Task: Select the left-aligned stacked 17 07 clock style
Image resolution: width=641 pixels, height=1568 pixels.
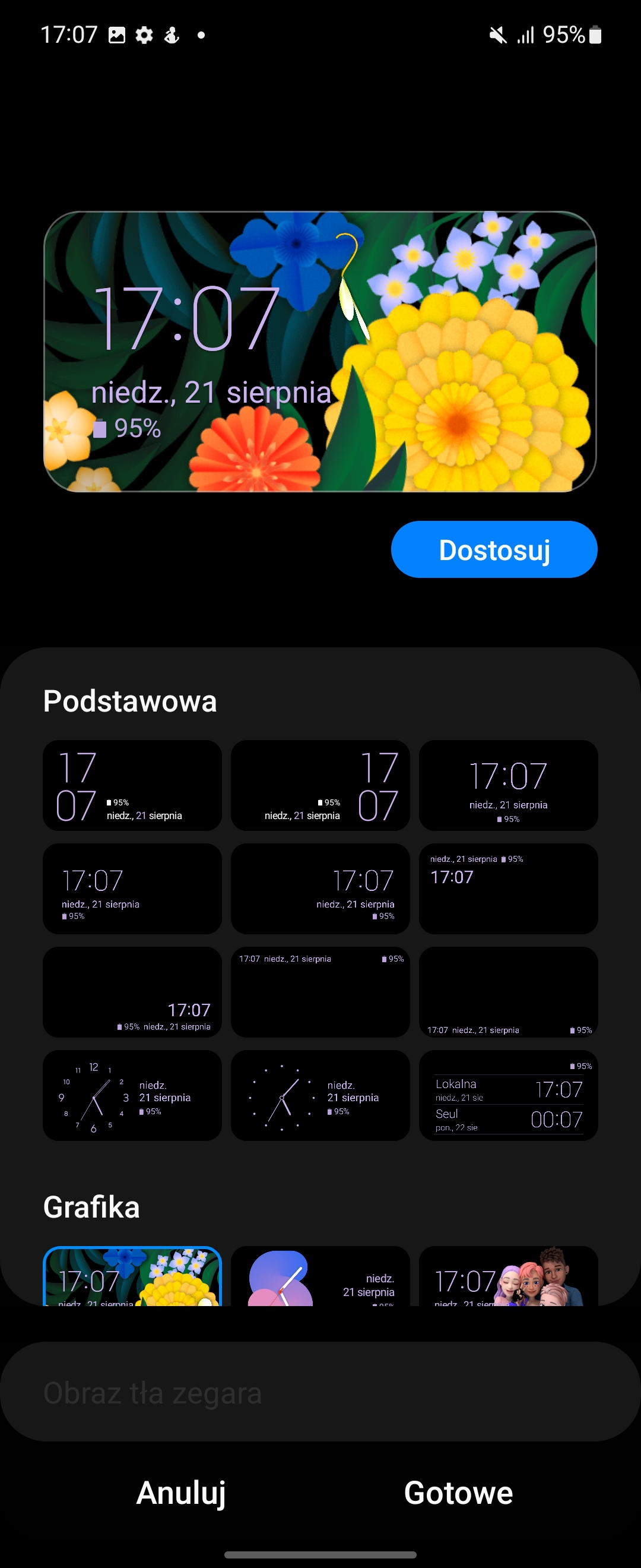Action: click(132, 785)
